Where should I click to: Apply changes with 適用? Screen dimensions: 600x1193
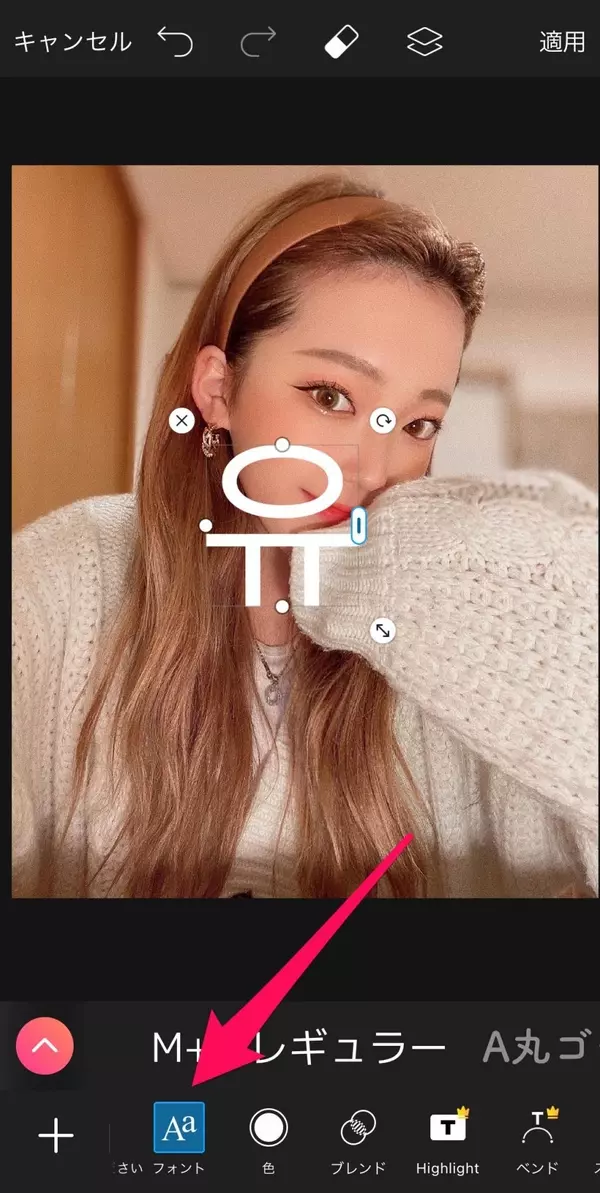pyautogui.click(x=561, y=42)
